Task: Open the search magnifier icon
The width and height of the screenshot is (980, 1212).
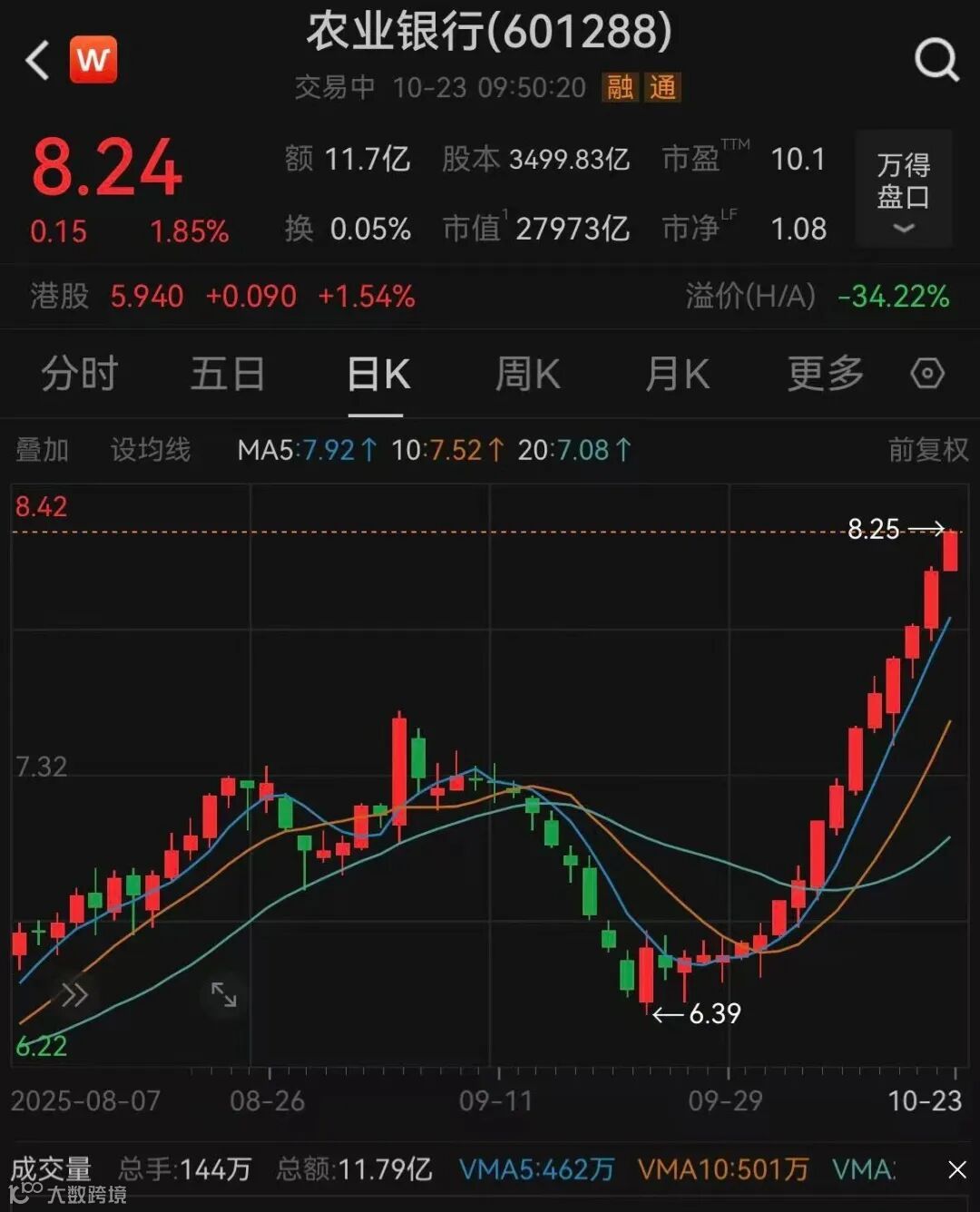Action: [936, 61]
